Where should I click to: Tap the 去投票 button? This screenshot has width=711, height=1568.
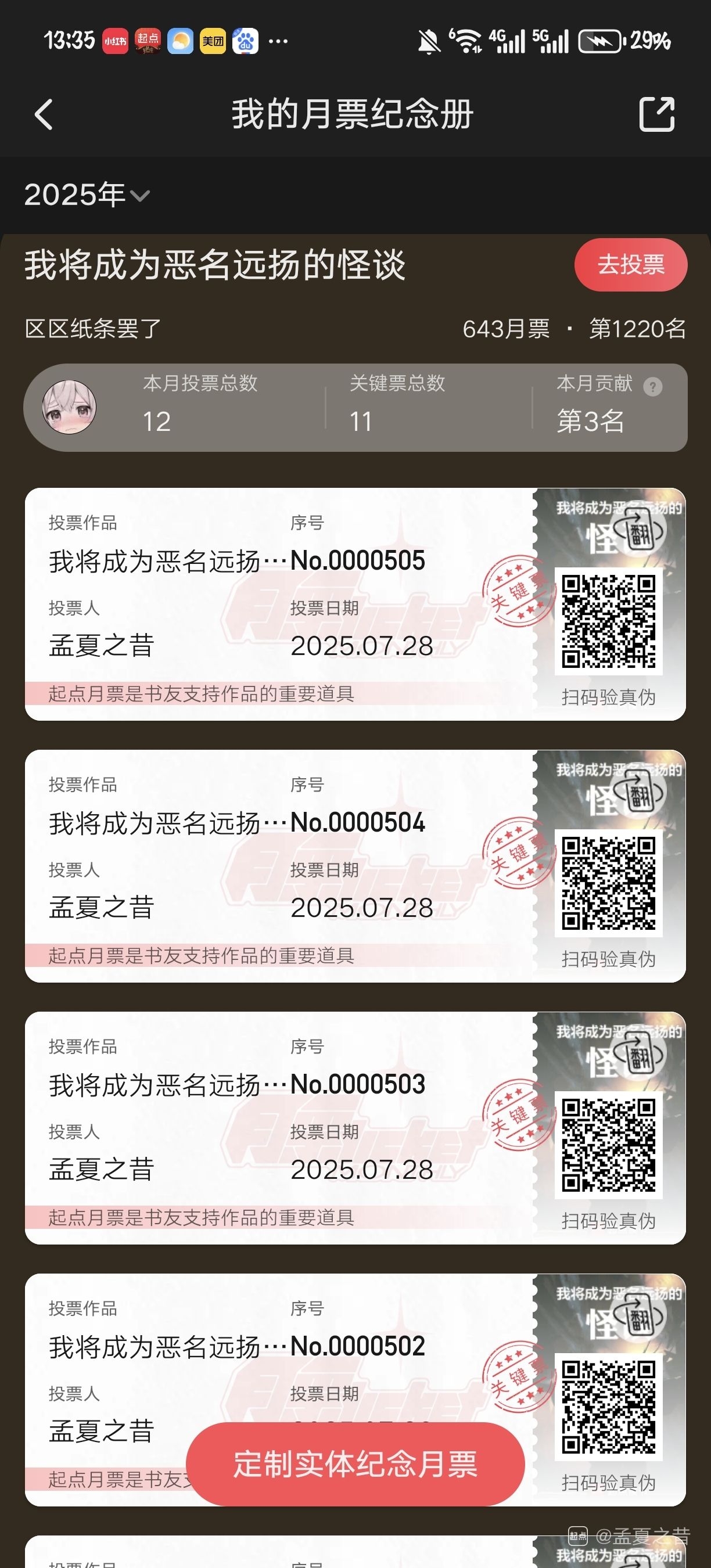pyautogui.click(x=631, y=265)
